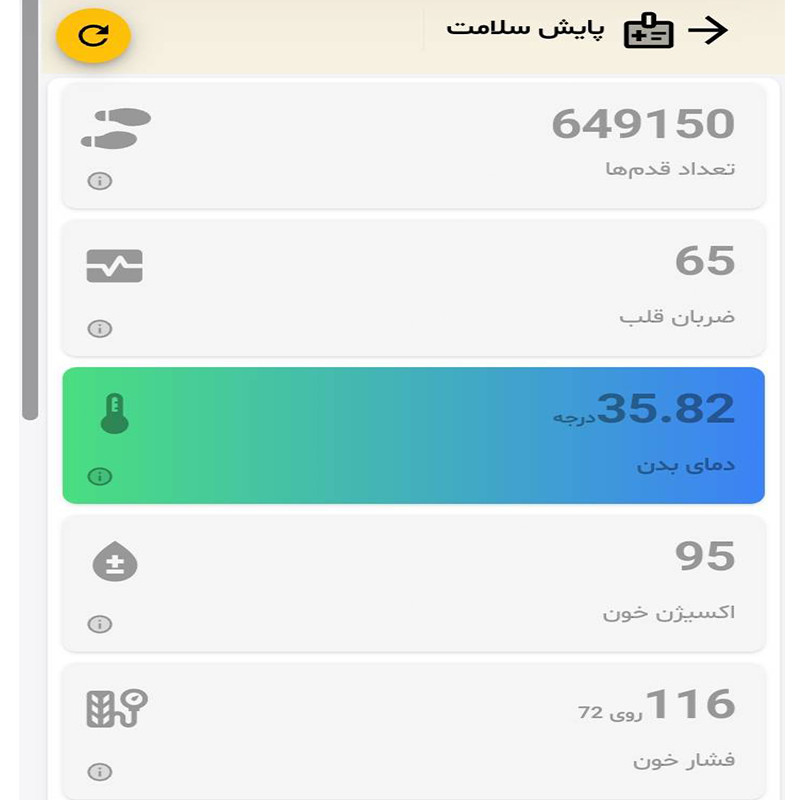The image size is (800, 800).
Task: Show info for the step count
Action: click(100, 181)
